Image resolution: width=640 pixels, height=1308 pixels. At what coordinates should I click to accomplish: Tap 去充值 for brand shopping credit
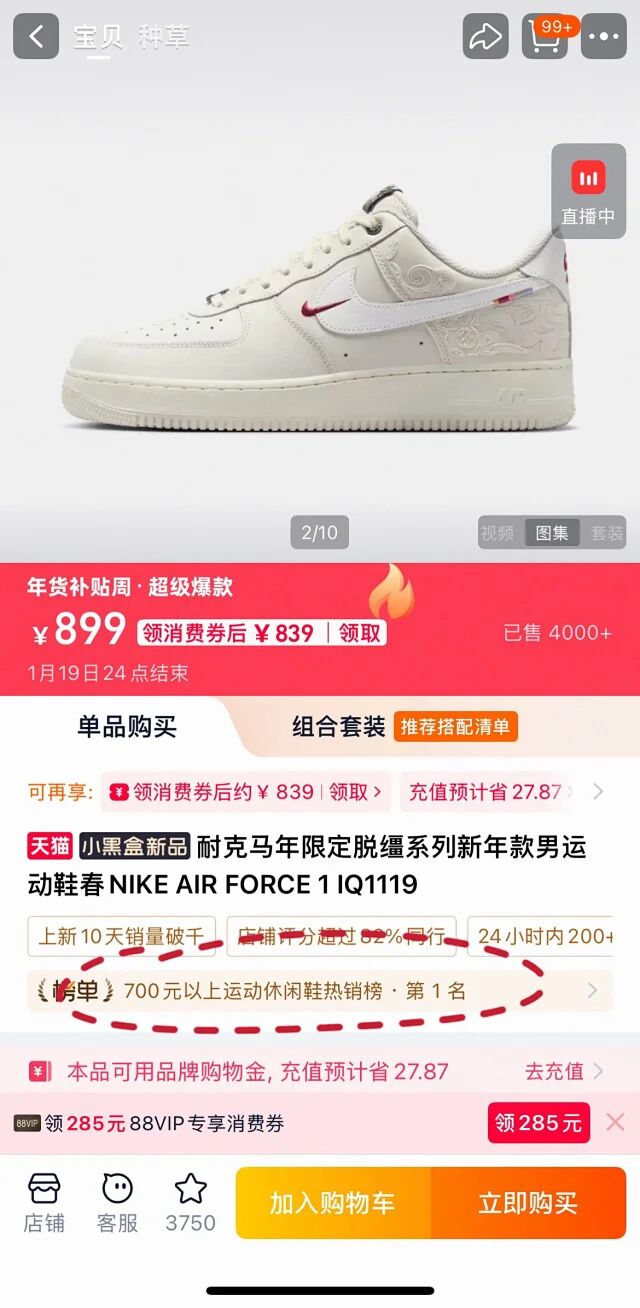[x=564, y=1071]
